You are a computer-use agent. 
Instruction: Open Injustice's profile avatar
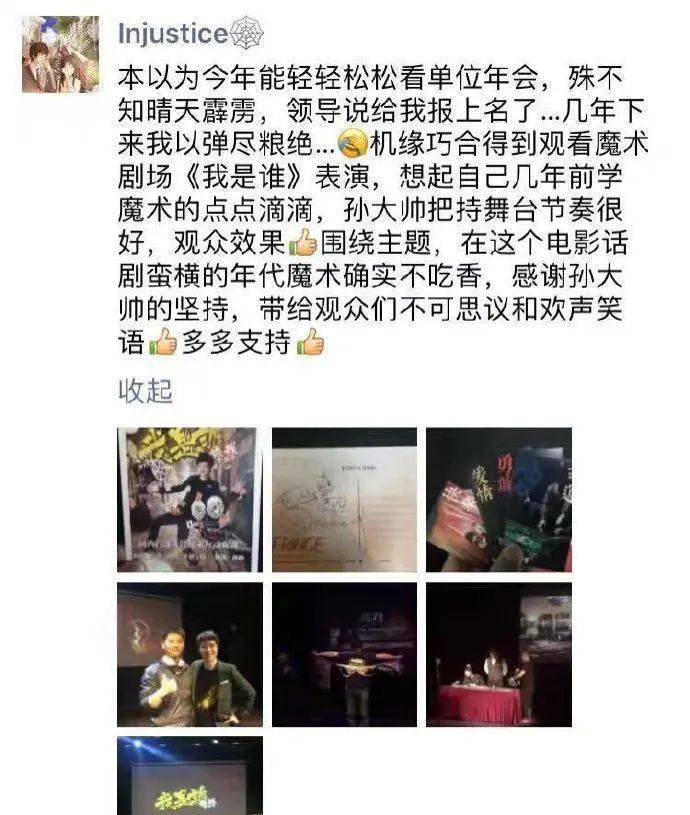point(60,54)
